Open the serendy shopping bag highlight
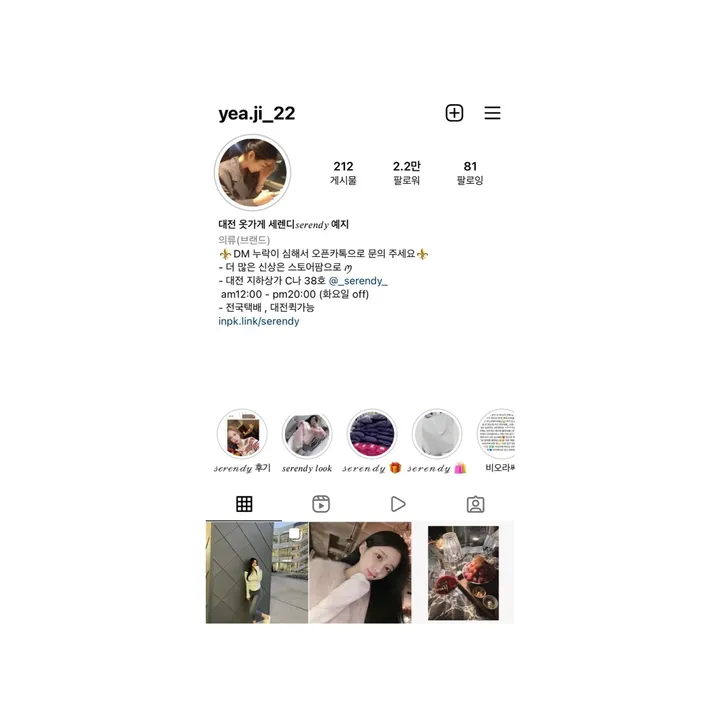720x720 pixels. coord(436,434)
